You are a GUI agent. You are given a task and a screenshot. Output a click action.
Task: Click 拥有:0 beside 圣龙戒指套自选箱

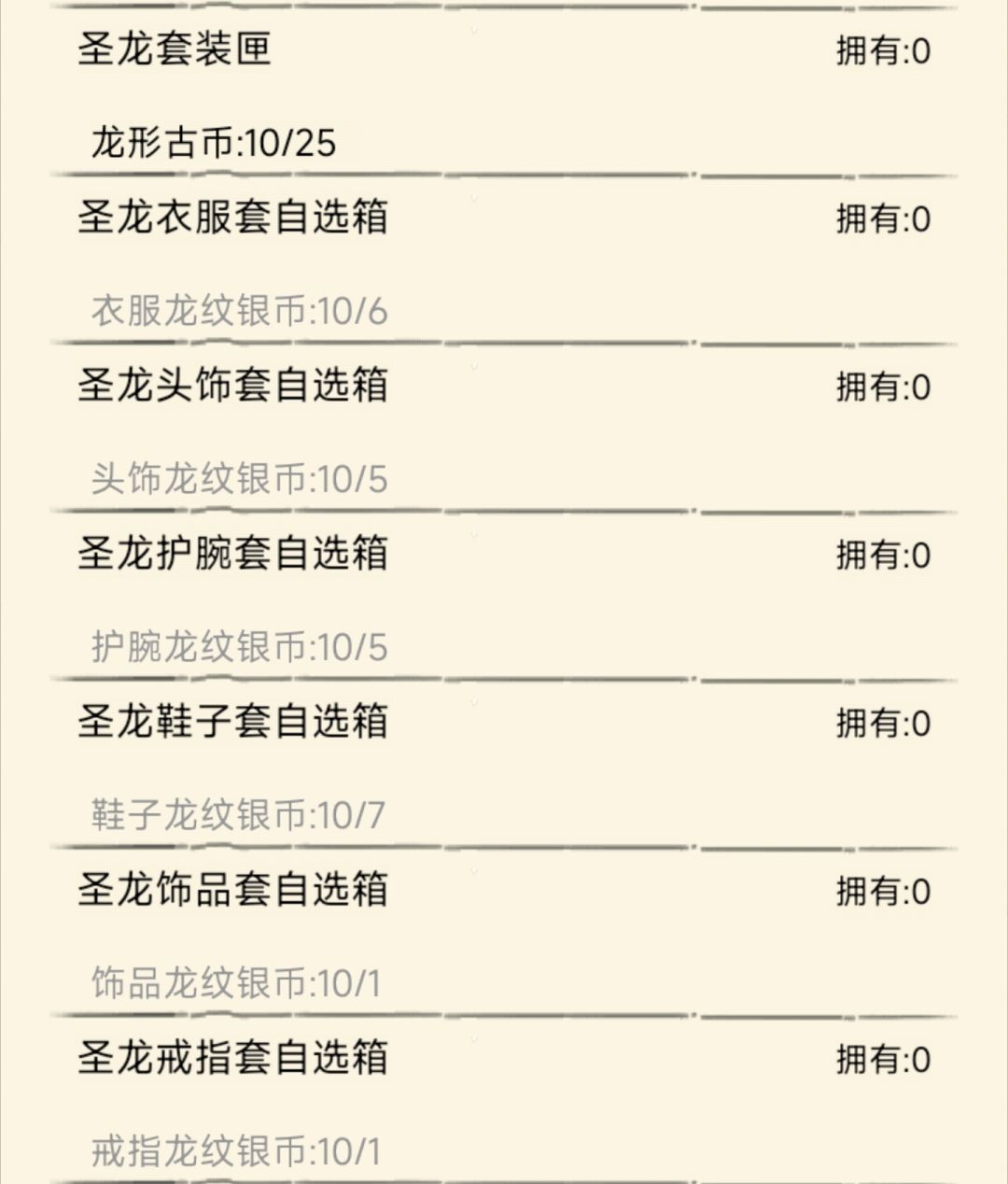coord(882,1058)
